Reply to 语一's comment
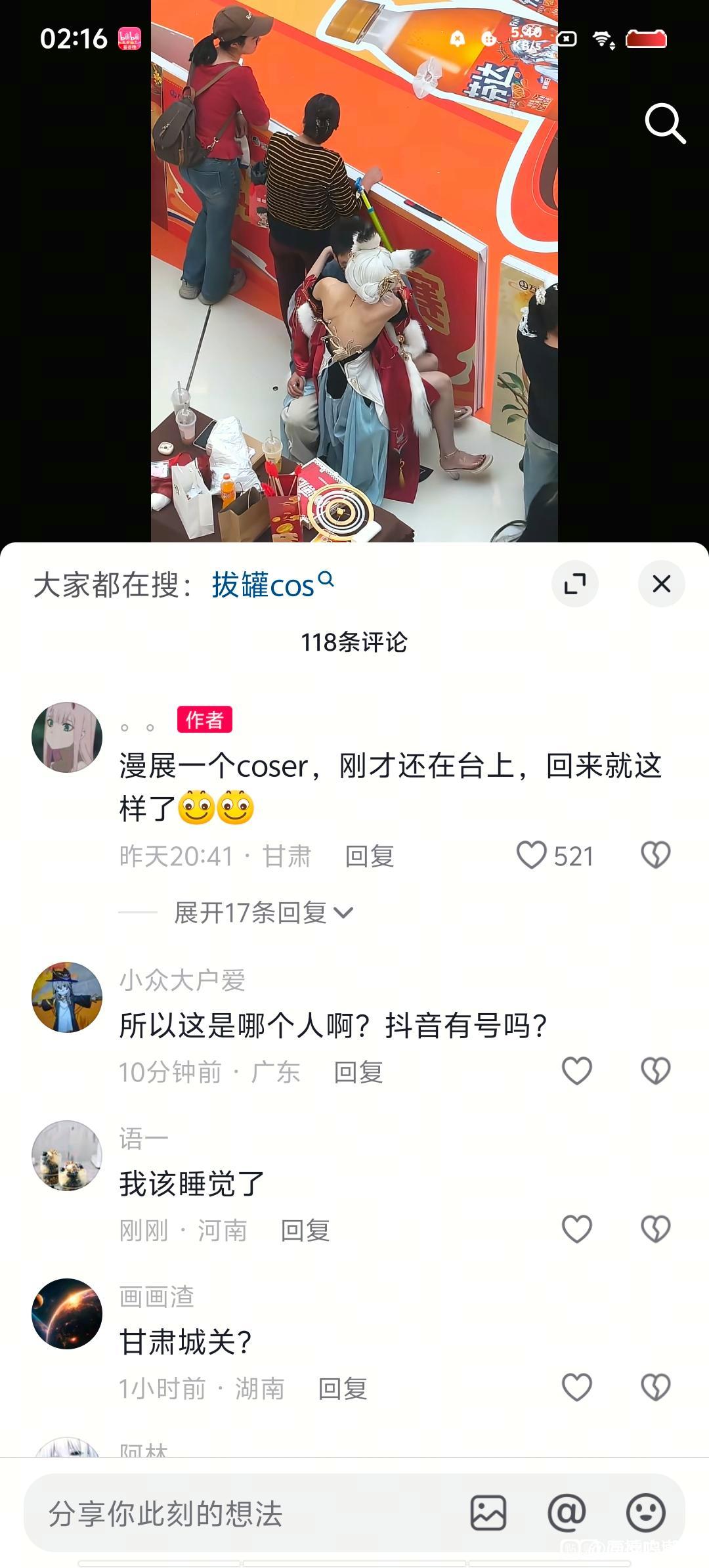This screenshot has width=709, height=1568. (305, 1230)
